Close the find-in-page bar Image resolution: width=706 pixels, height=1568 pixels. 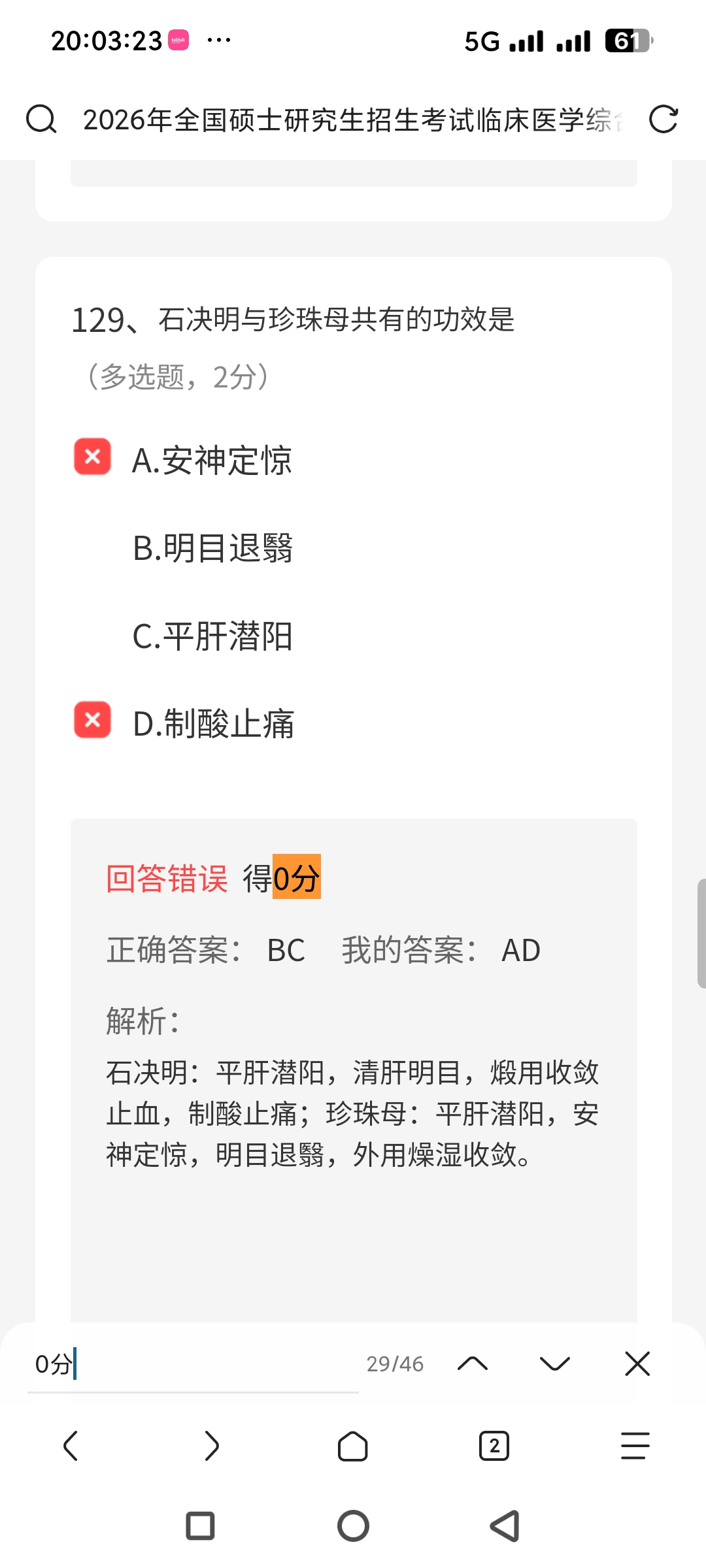coord(637,1364)
